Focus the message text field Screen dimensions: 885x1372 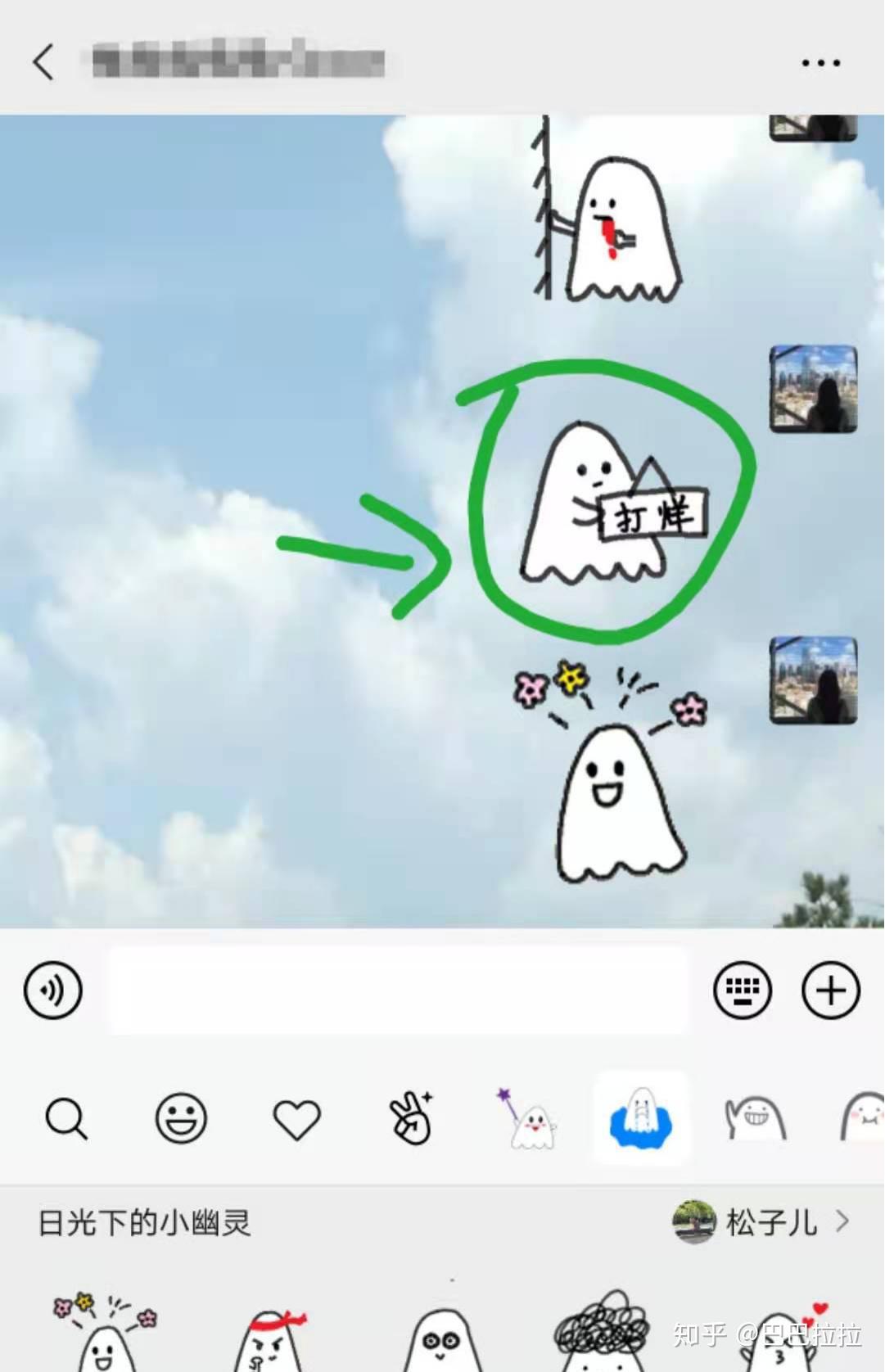click(399, 991)
